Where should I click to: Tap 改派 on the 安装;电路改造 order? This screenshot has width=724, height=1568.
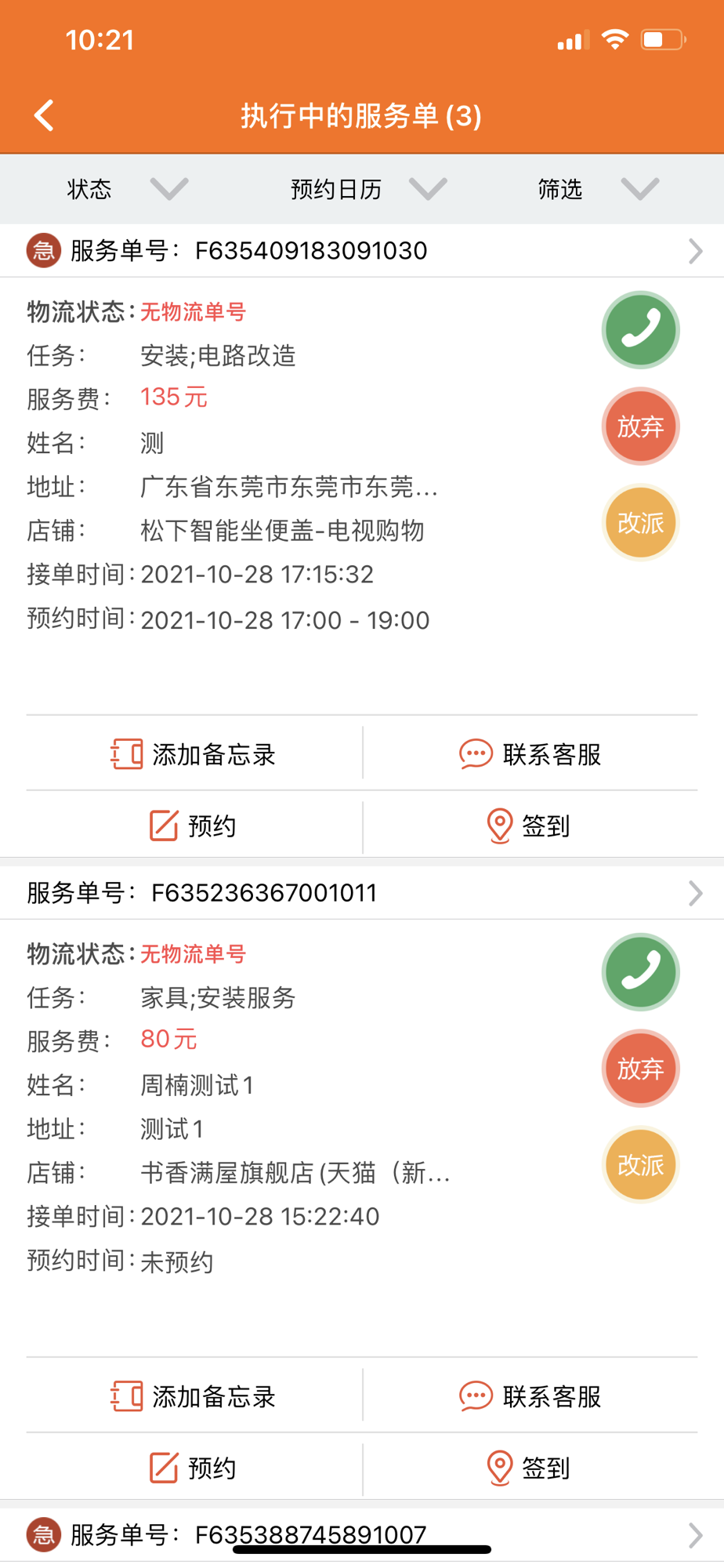(x=640, y=523)
